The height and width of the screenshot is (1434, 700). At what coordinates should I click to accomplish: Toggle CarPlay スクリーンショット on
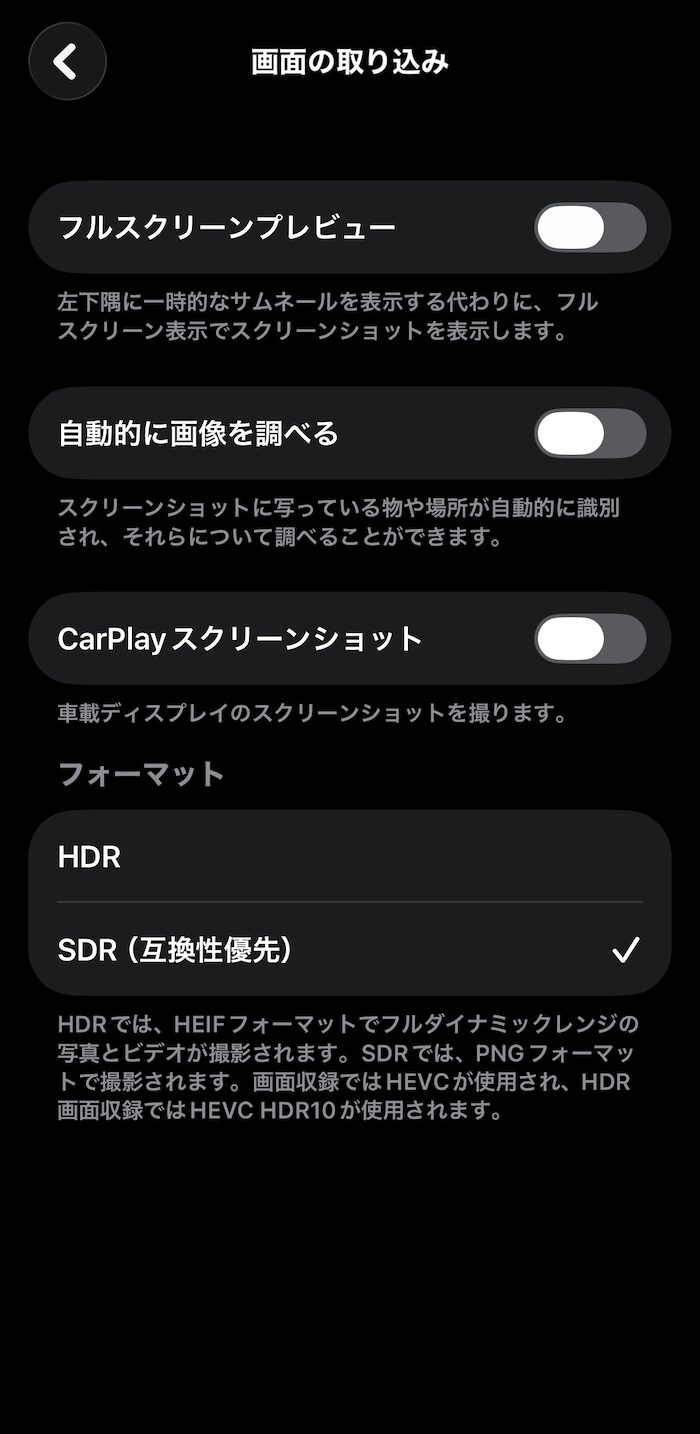pyautogui.click(x=590, y=639)
